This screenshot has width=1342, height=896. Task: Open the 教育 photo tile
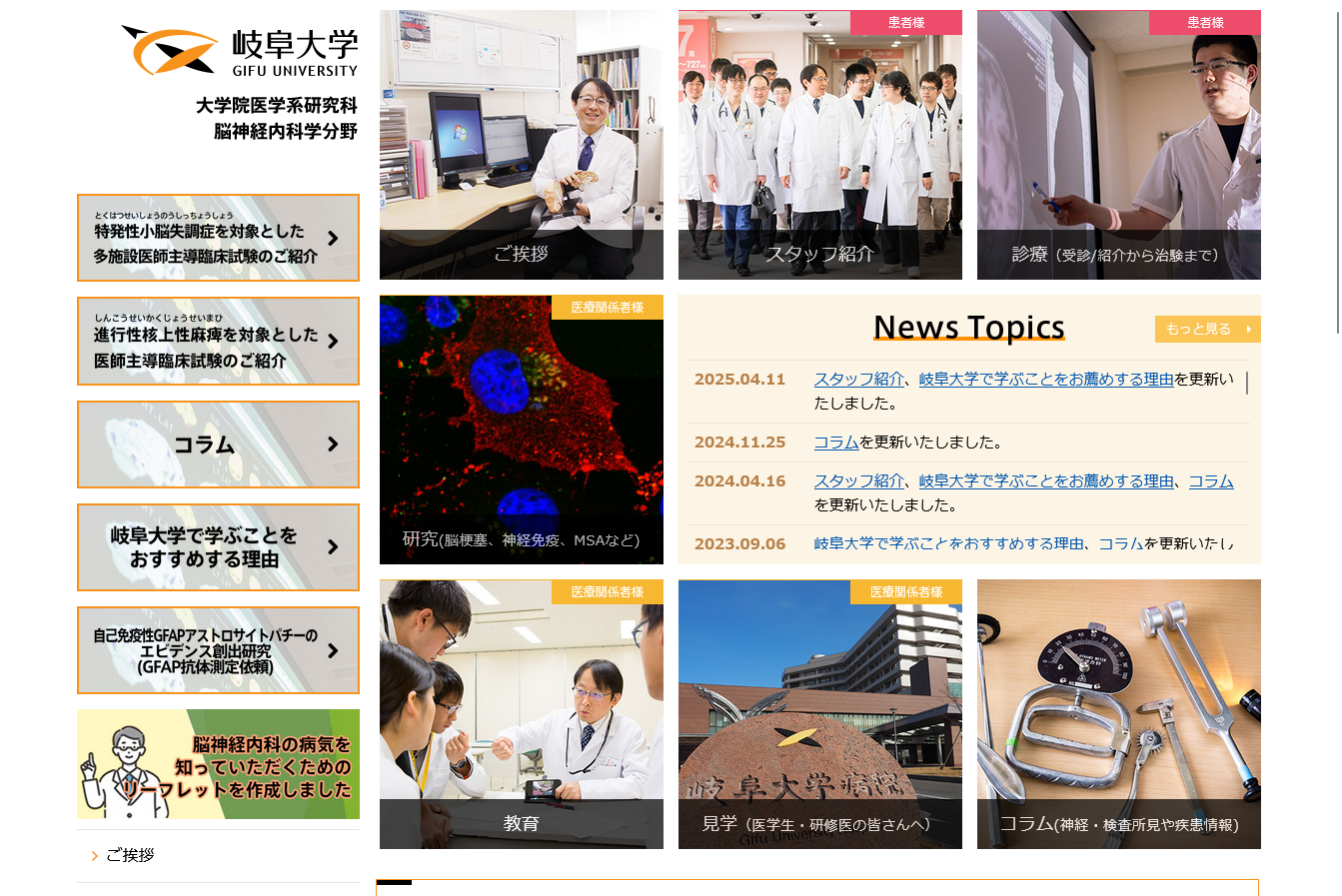click(x=521, y=714)
